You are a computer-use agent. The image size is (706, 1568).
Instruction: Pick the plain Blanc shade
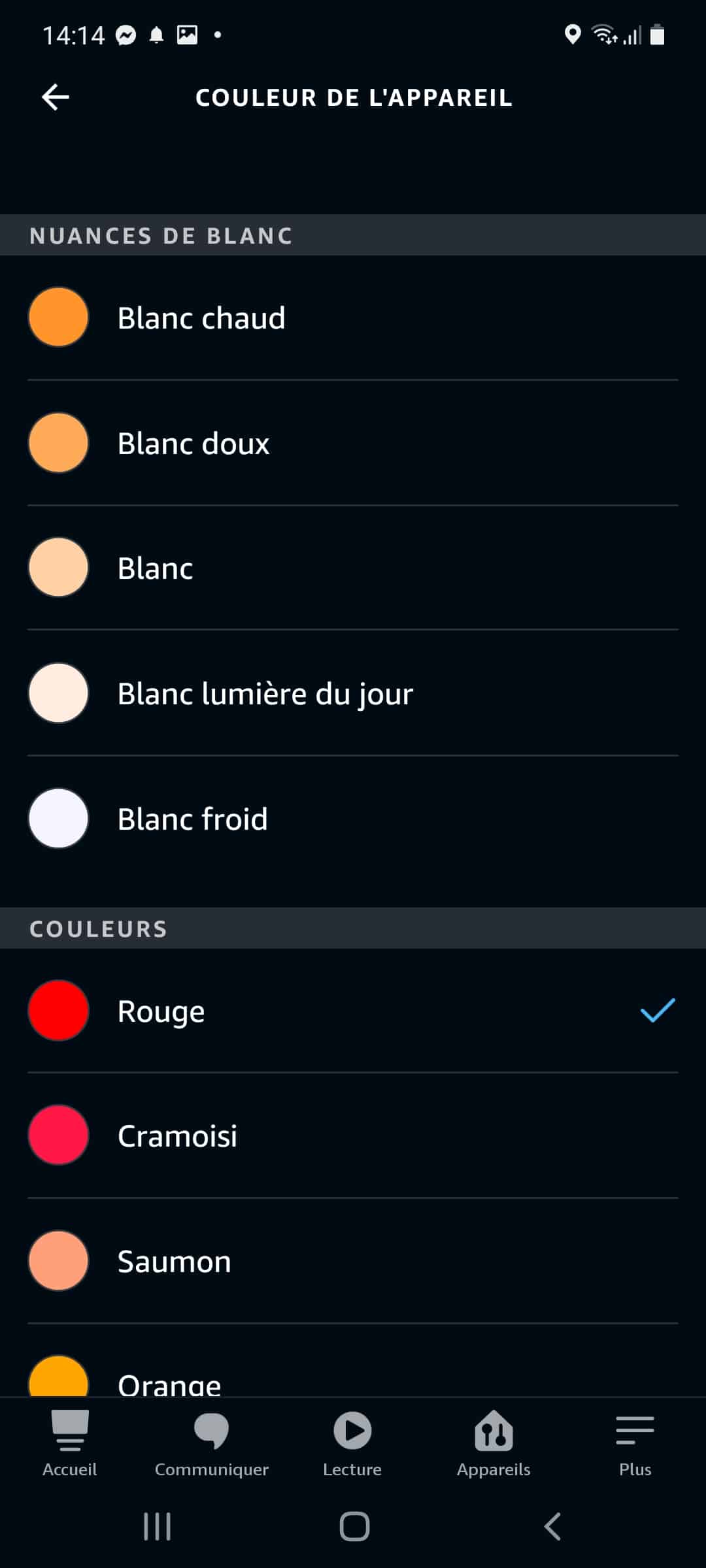click(x=353, y=568)
